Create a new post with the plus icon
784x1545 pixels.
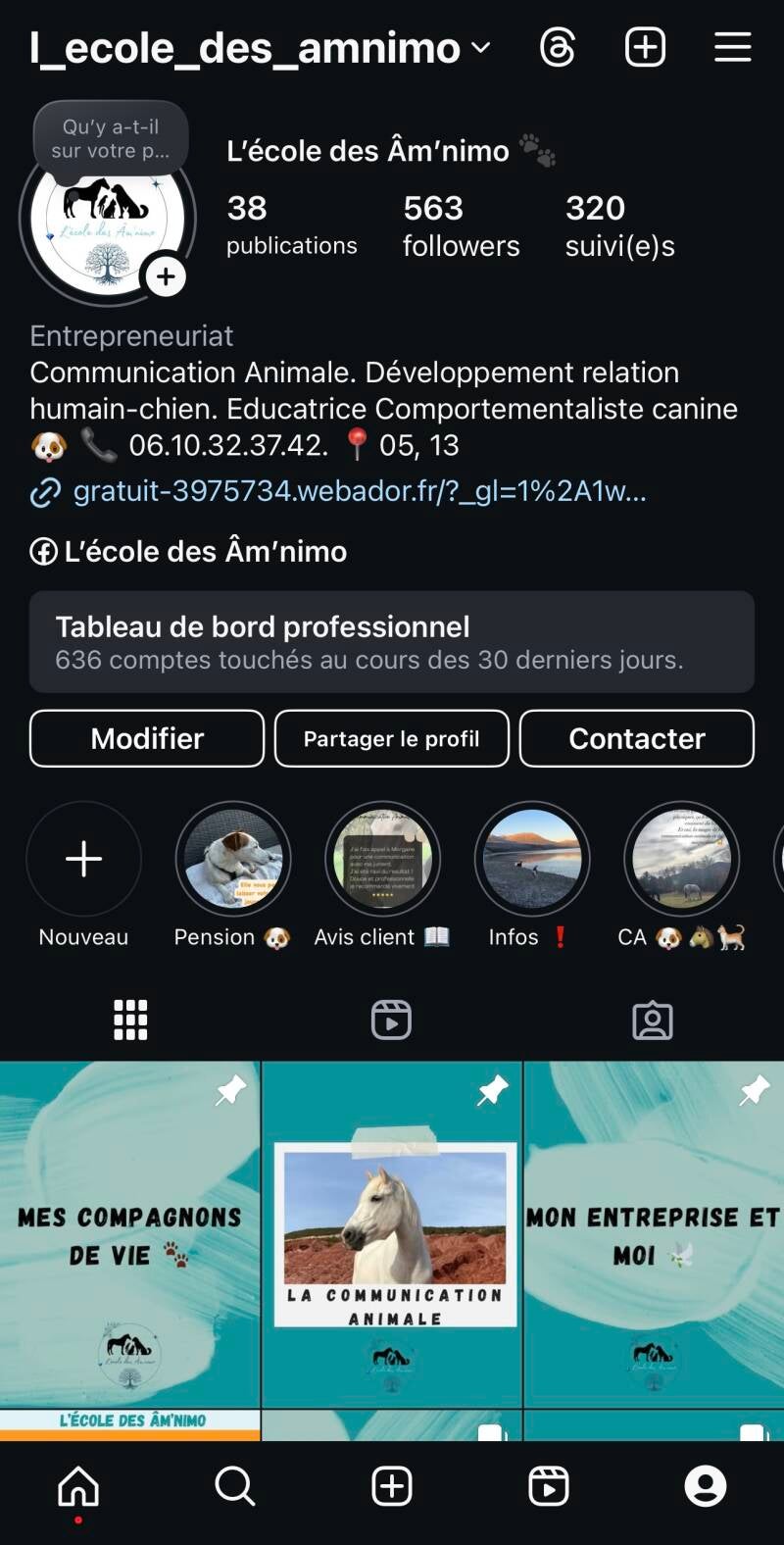pos(645,47)
